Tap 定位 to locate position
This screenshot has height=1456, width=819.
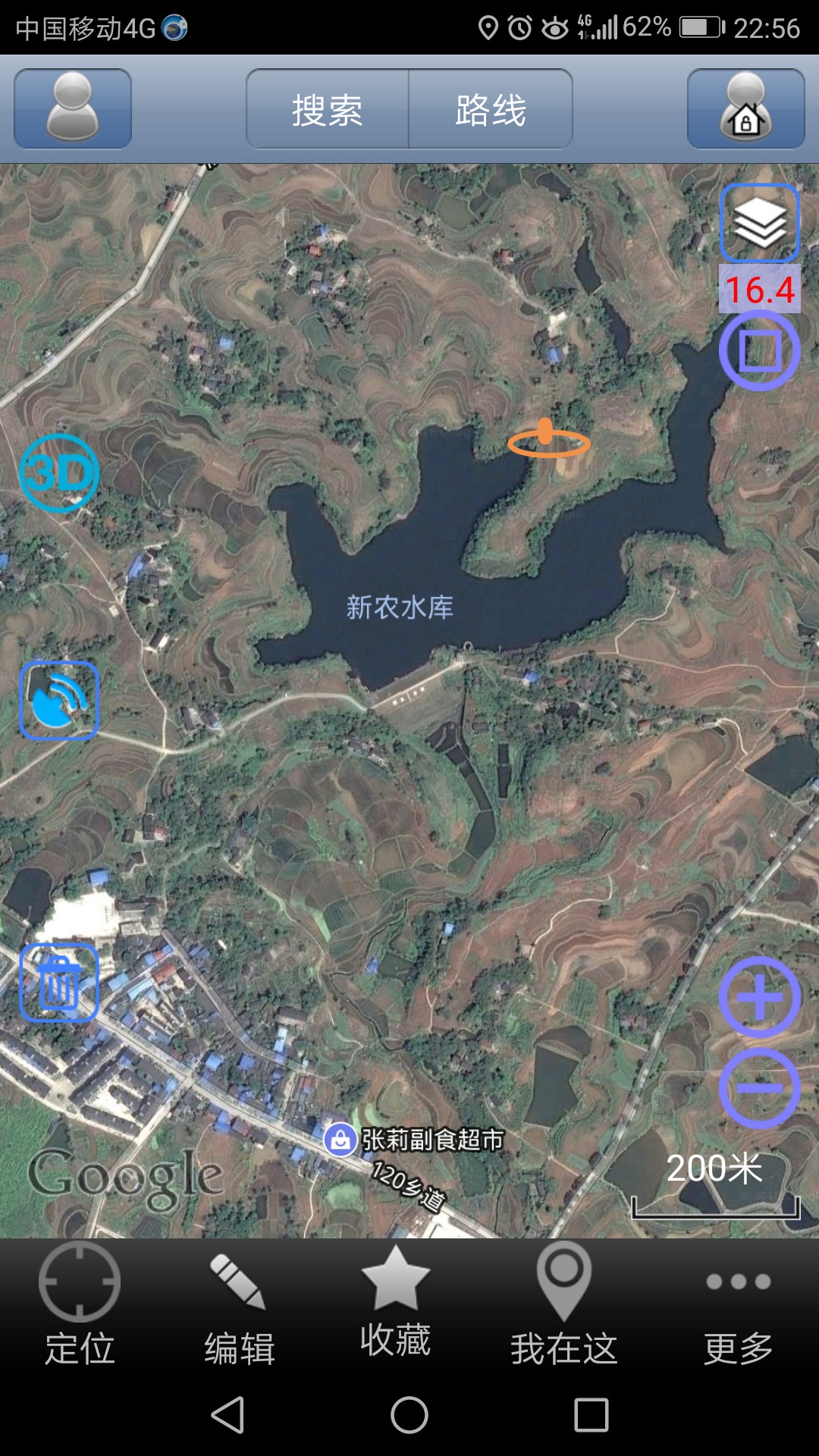80,1306
